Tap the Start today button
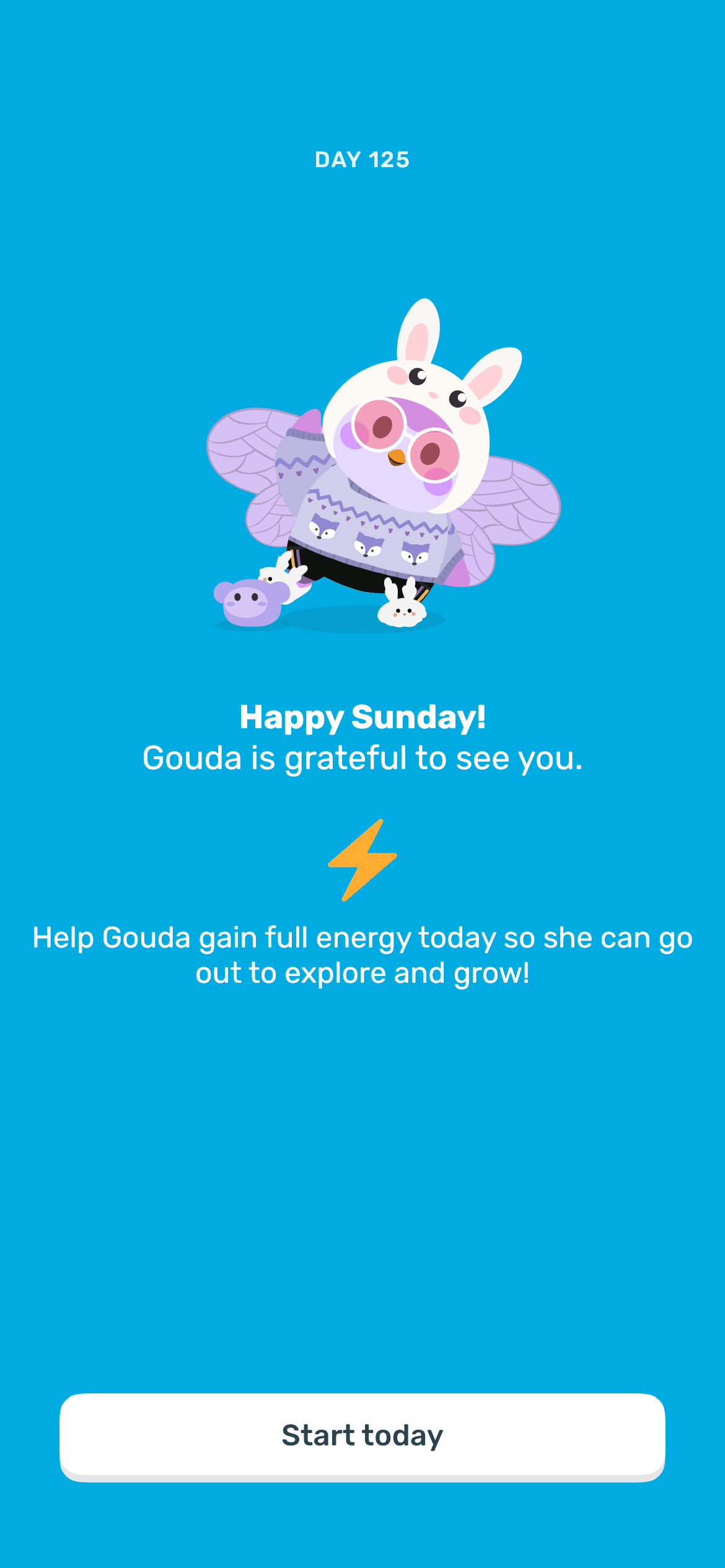725x1568 pixels. pos(362,1435)
